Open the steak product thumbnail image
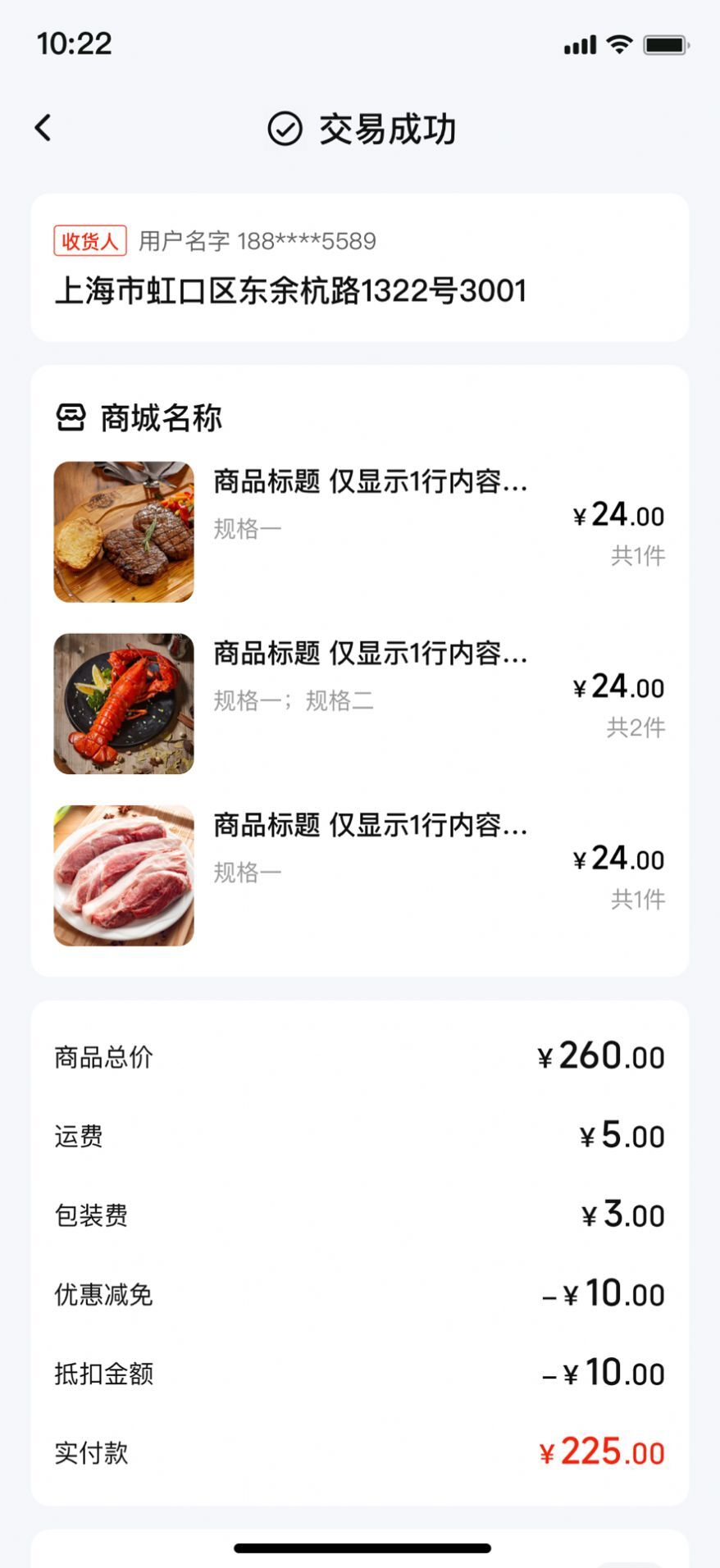The width and height of the screenshot is (720, 1568). [x=123, y=531]
